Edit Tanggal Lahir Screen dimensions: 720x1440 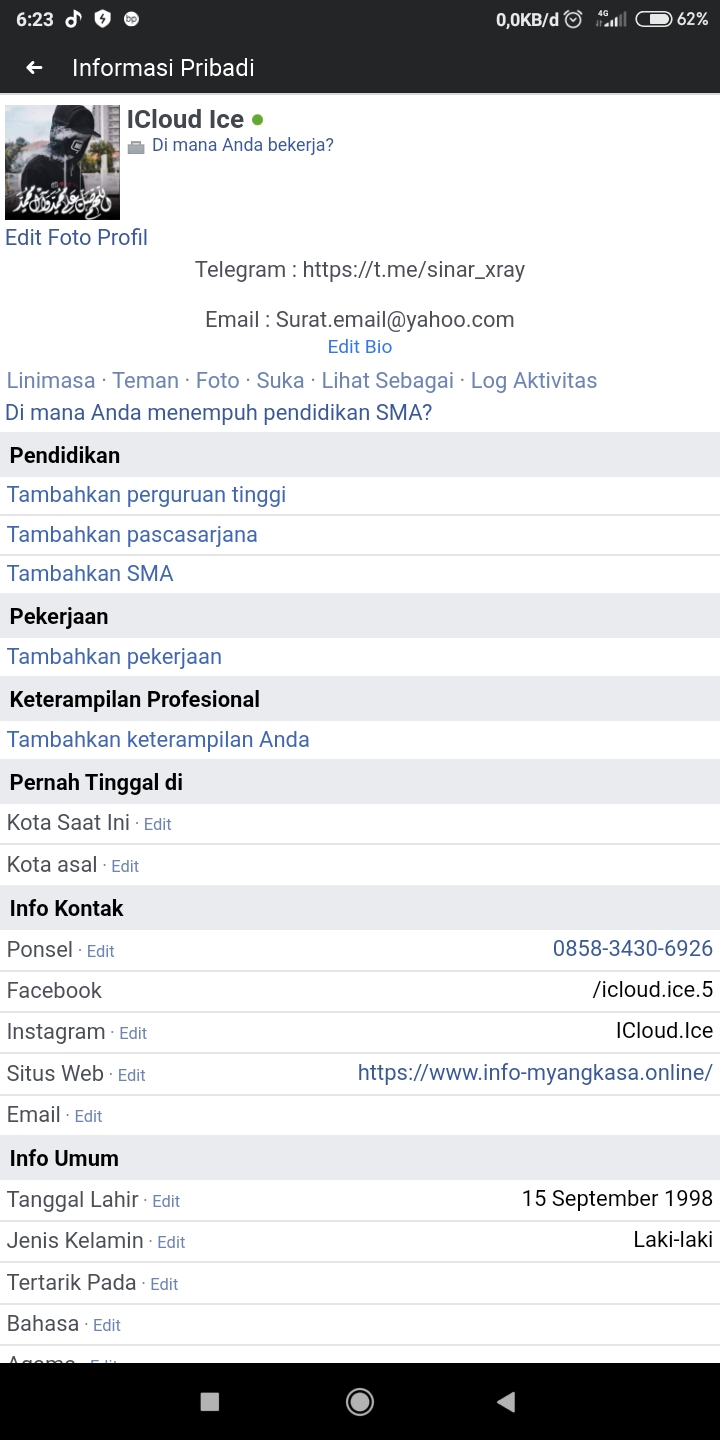[166, 1202]
